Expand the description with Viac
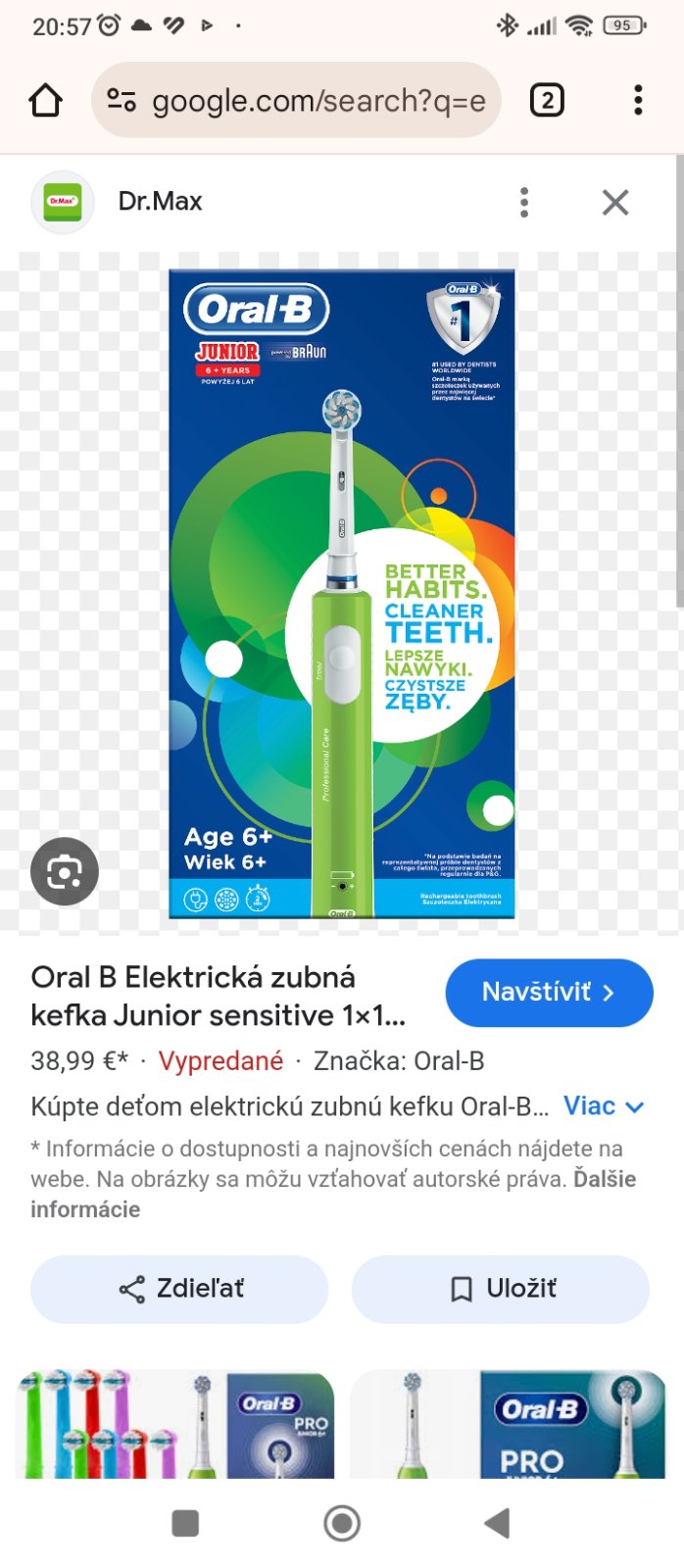This screenshot has height=1568, width=684. 604,1106
